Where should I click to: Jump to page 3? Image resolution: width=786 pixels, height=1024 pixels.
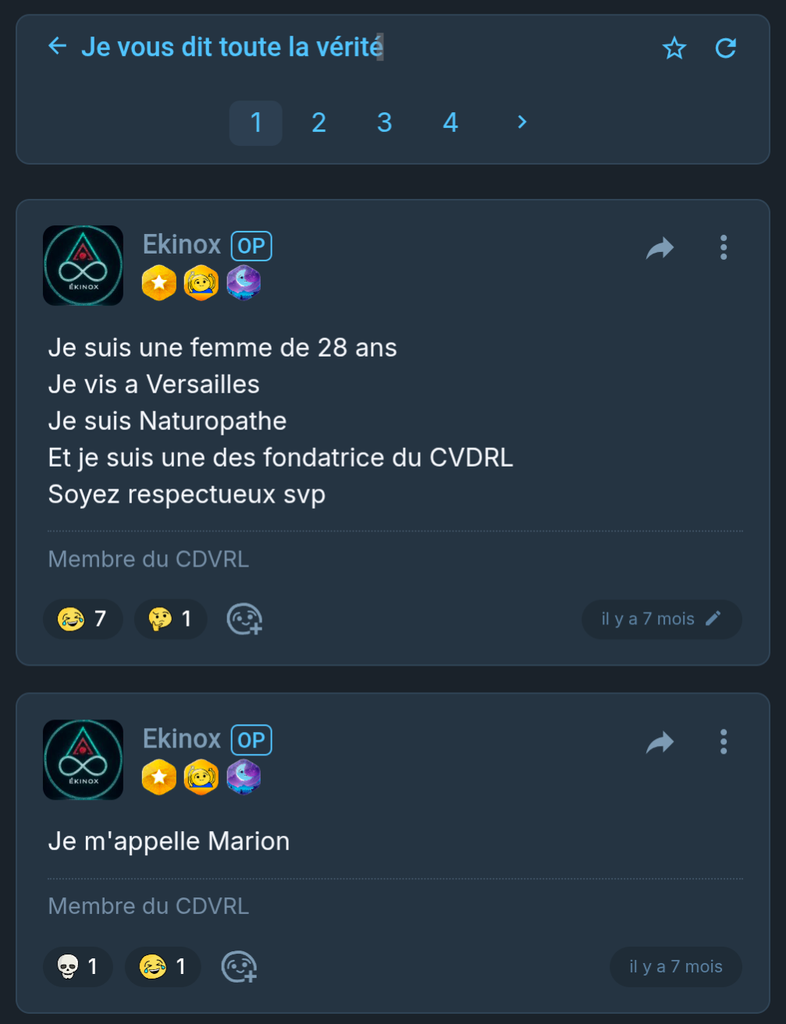[384, 122]
